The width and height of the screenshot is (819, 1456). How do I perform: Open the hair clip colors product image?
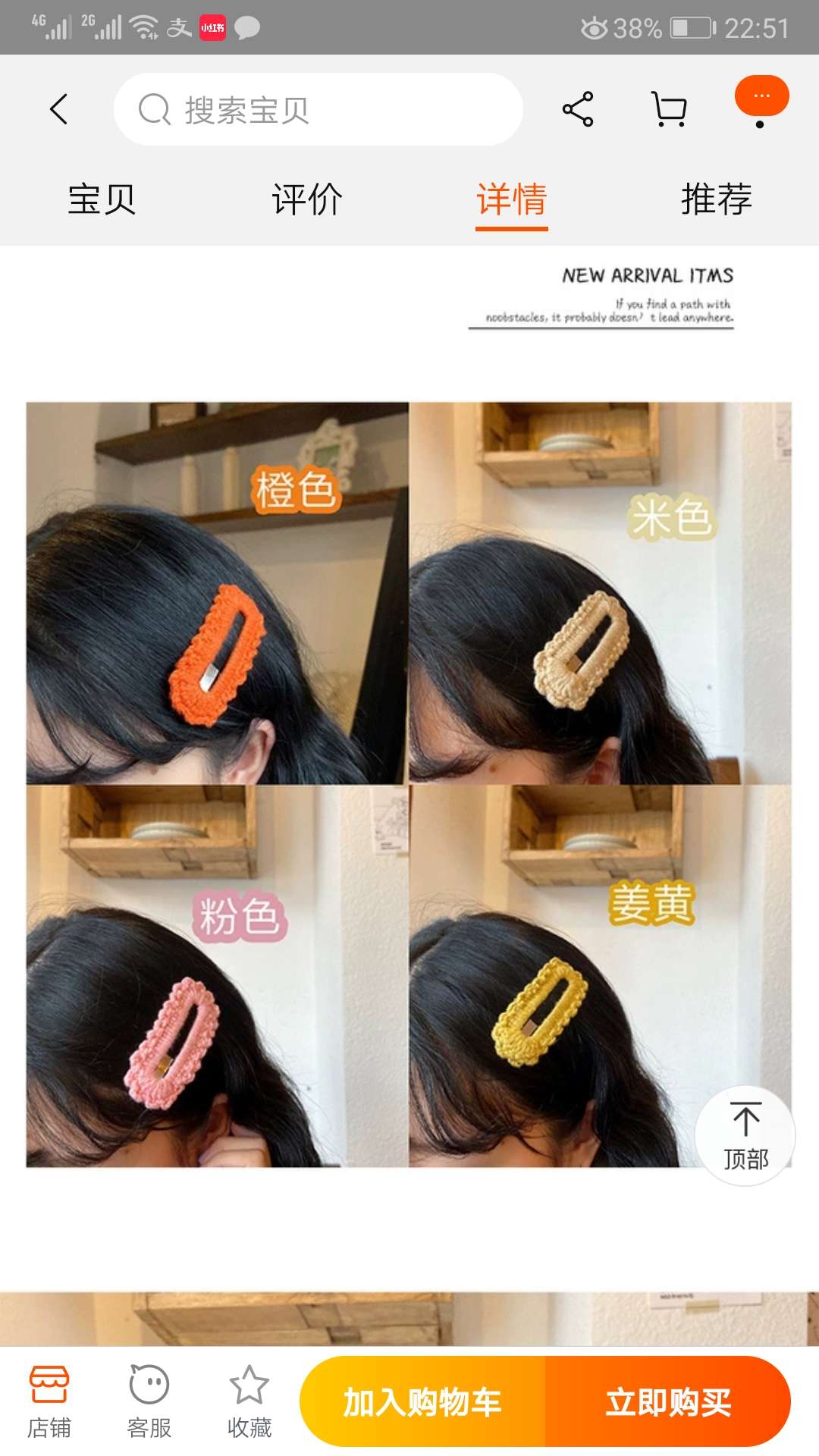click(409, 784)
